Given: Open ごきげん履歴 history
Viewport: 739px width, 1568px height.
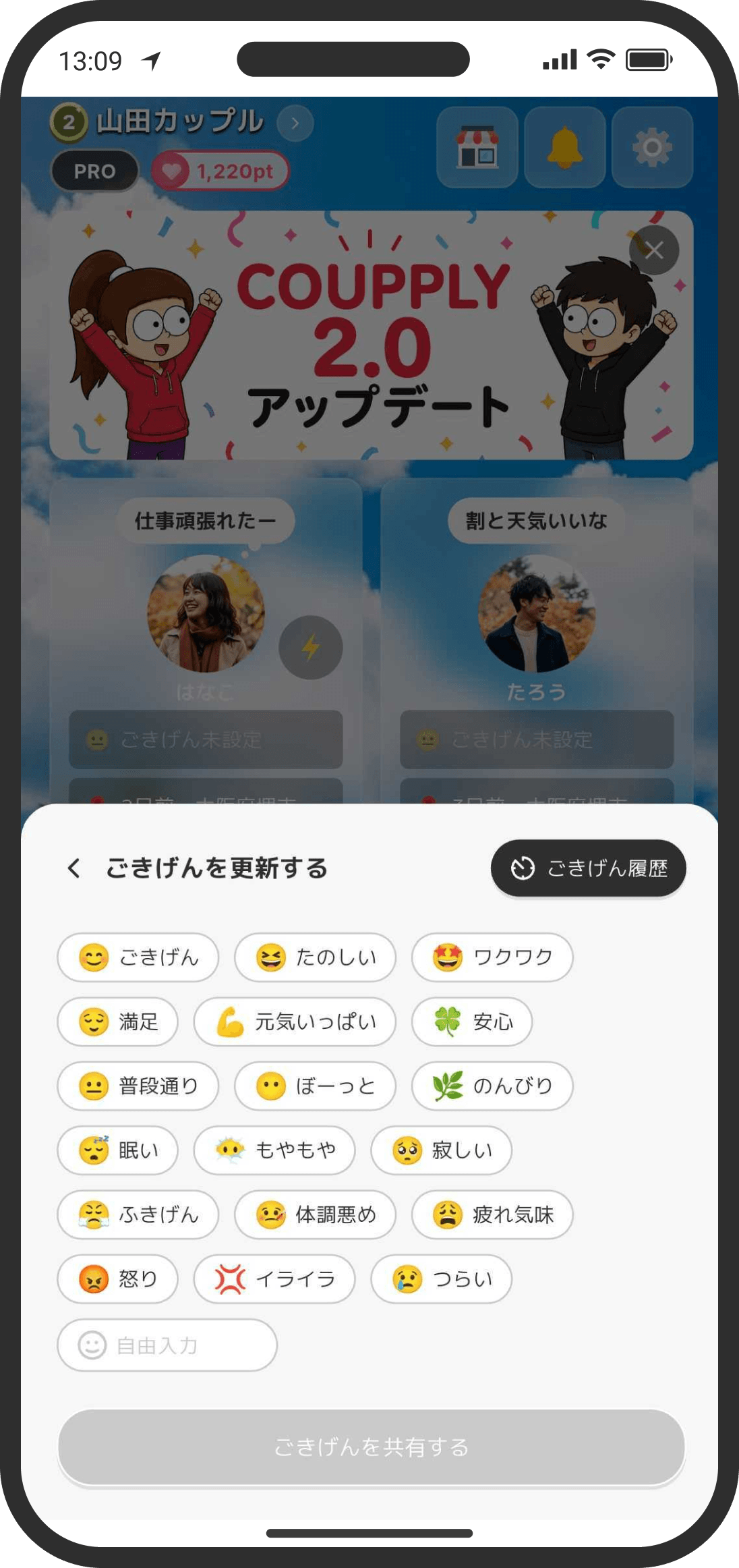Looking at the screenshot, I should pos(588,868).
